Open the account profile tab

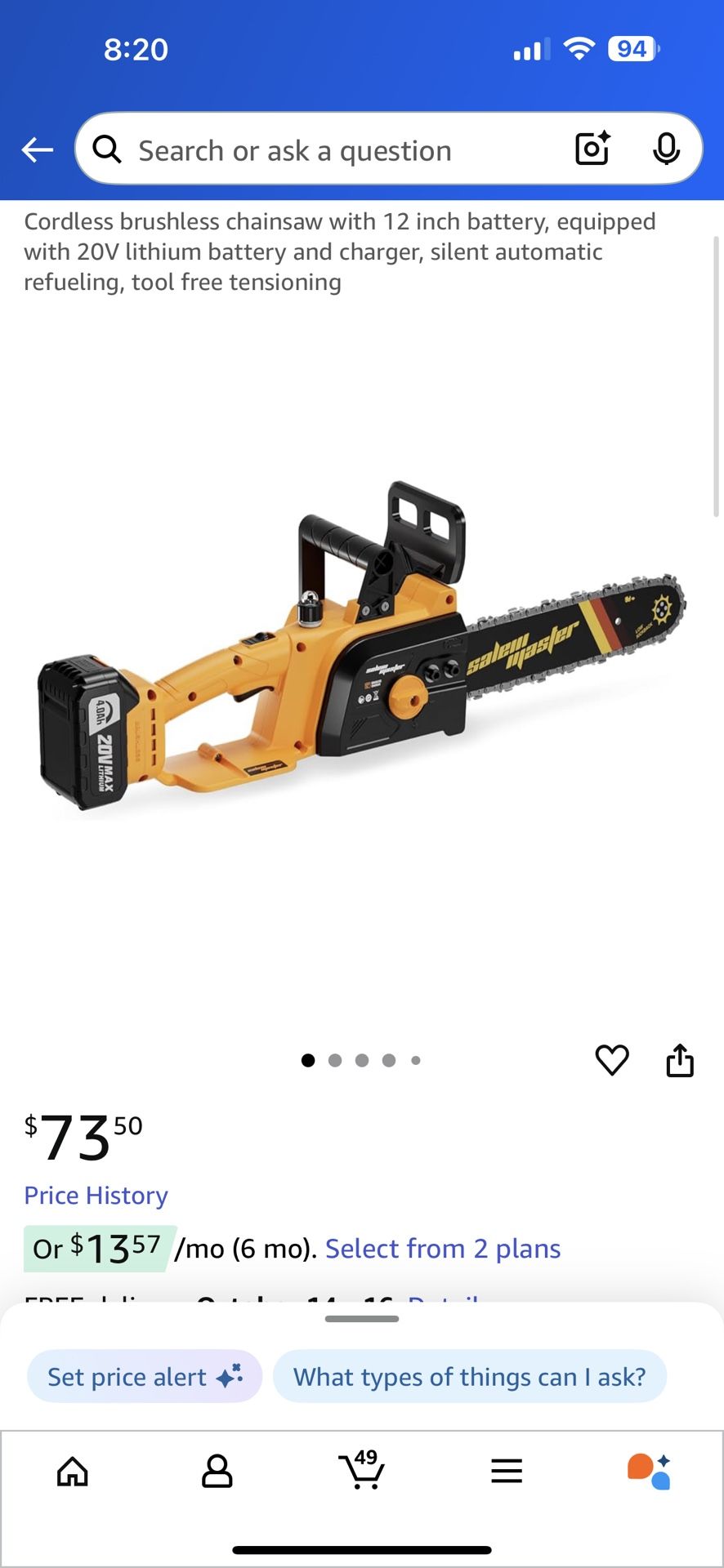217,1472
